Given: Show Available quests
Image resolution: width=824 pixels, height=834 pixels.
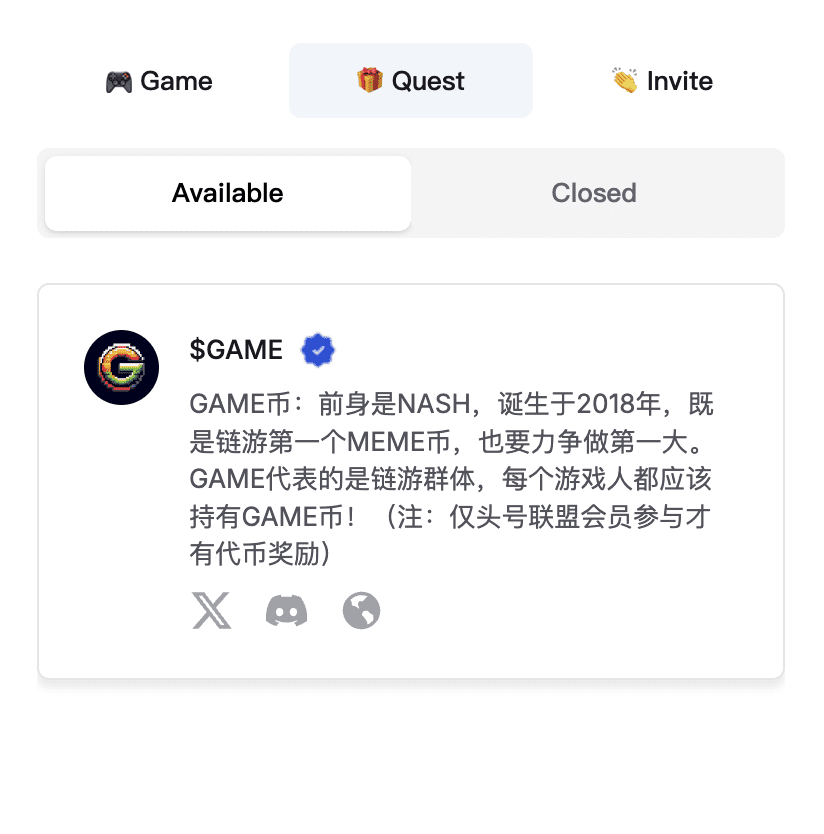Looking at the screenshot, I should 228,193.
